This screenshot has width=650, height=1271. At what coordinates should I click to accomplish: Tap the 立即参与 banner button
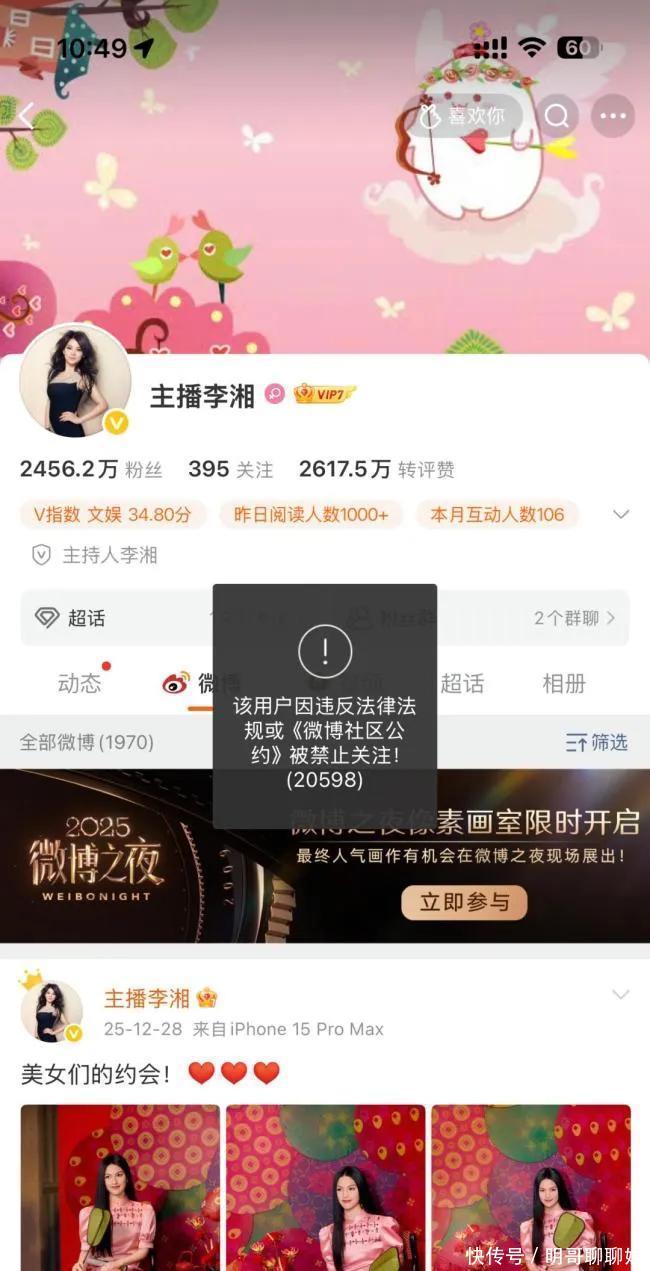[464, 902]
